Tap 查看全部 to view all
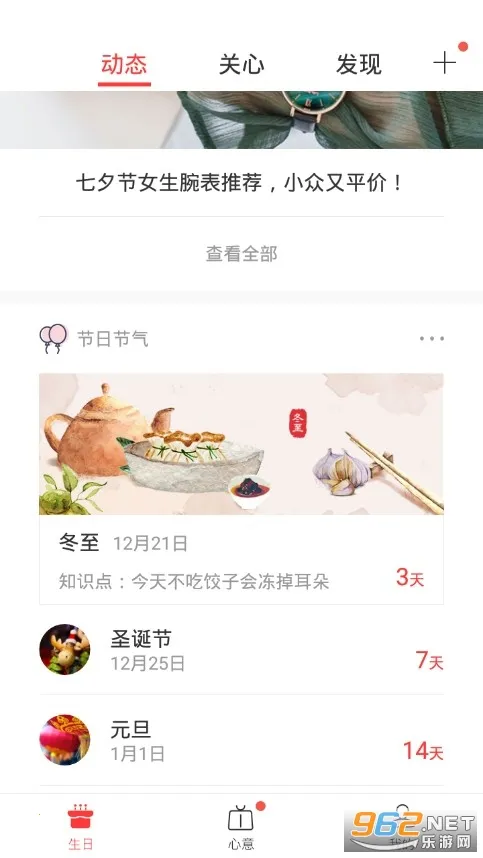 pyautogui.click(x=241, y=253)
